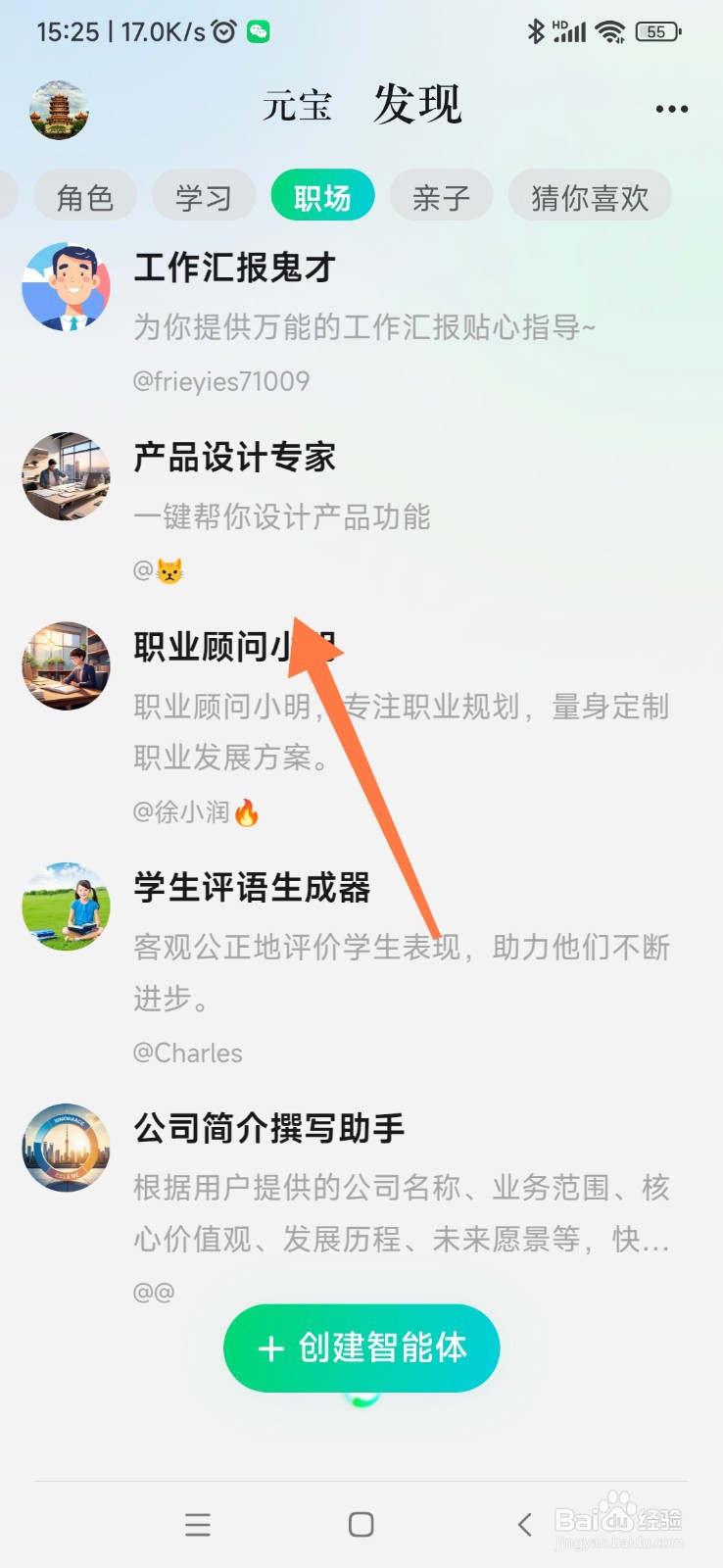The width and height of the screenshot is (723, 1568).
Task: Select the 职业顾问小明 avatar
Action: [65, 664]
